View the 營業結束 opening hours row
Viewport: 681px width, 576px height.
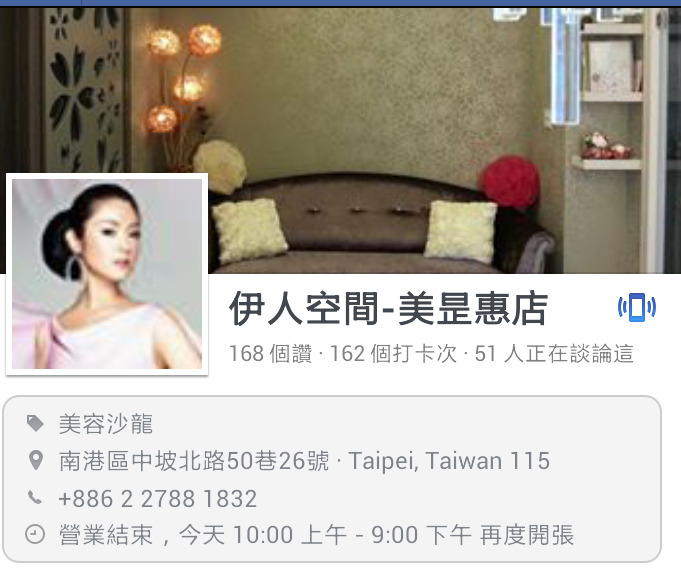[x=316, y=535]
